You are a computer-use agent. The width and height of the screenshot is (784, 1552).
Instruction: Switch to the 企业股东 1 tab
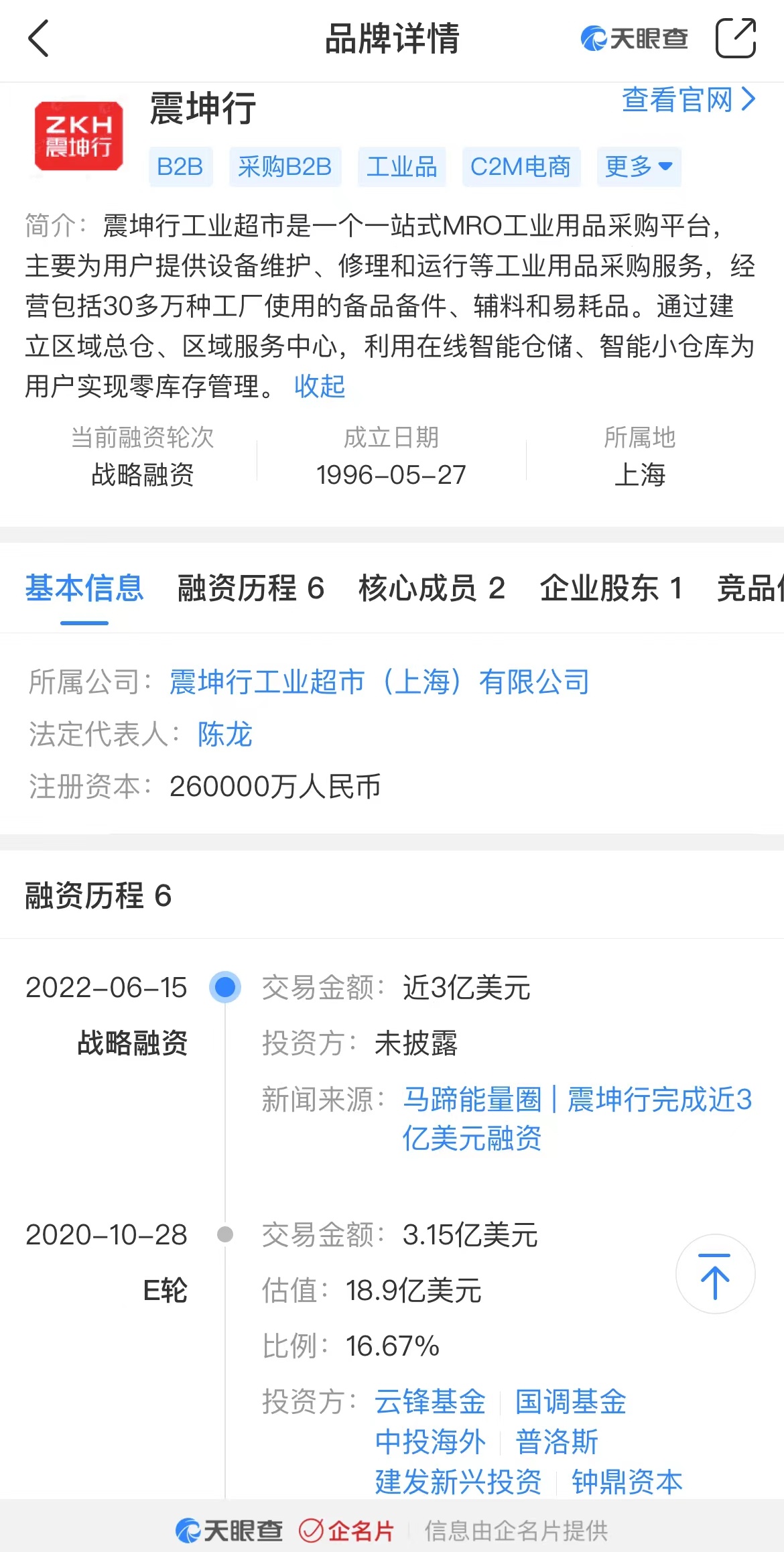coord(611,588)
